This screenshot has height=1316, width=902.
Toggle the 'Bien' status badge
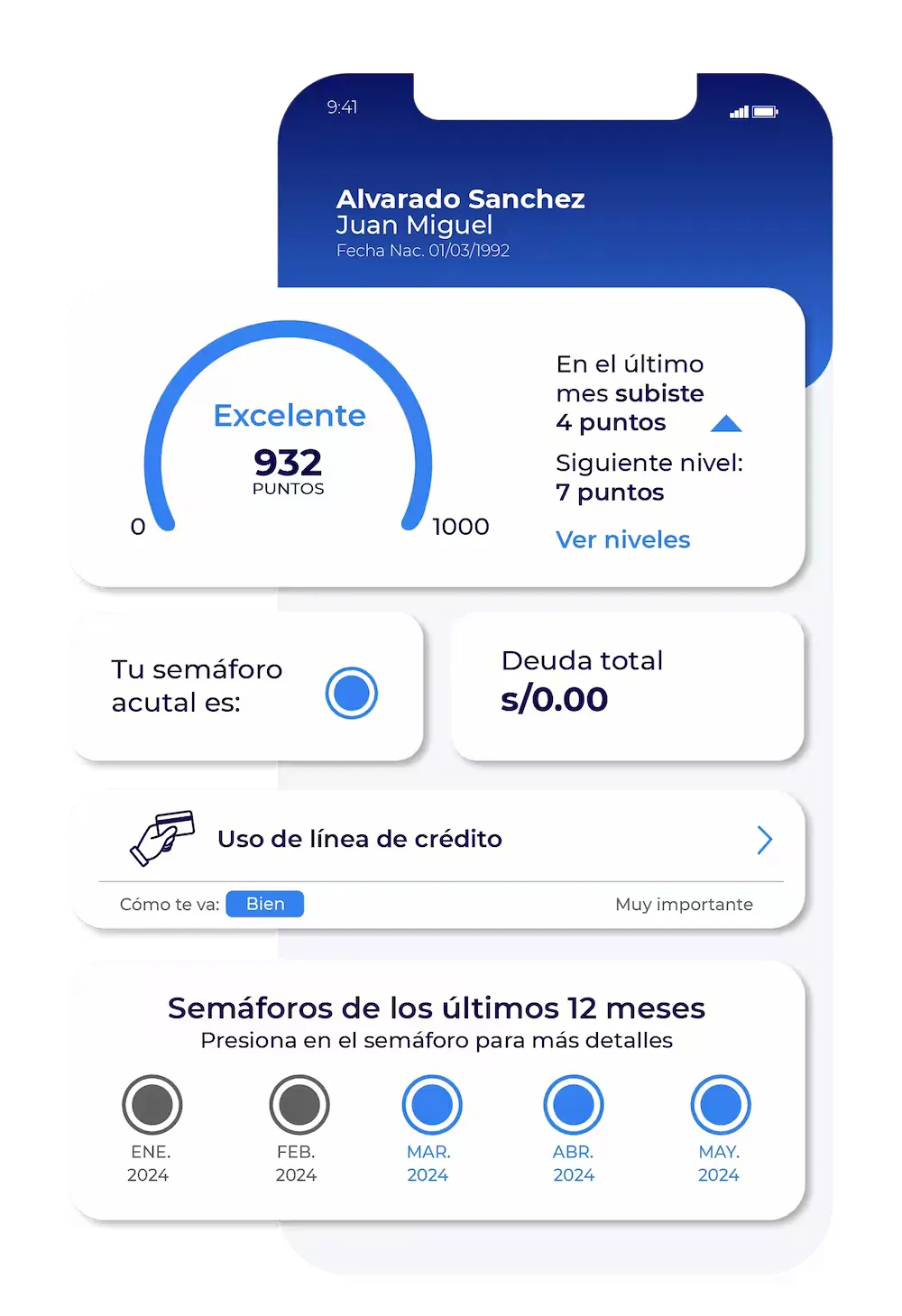[264, 903]
